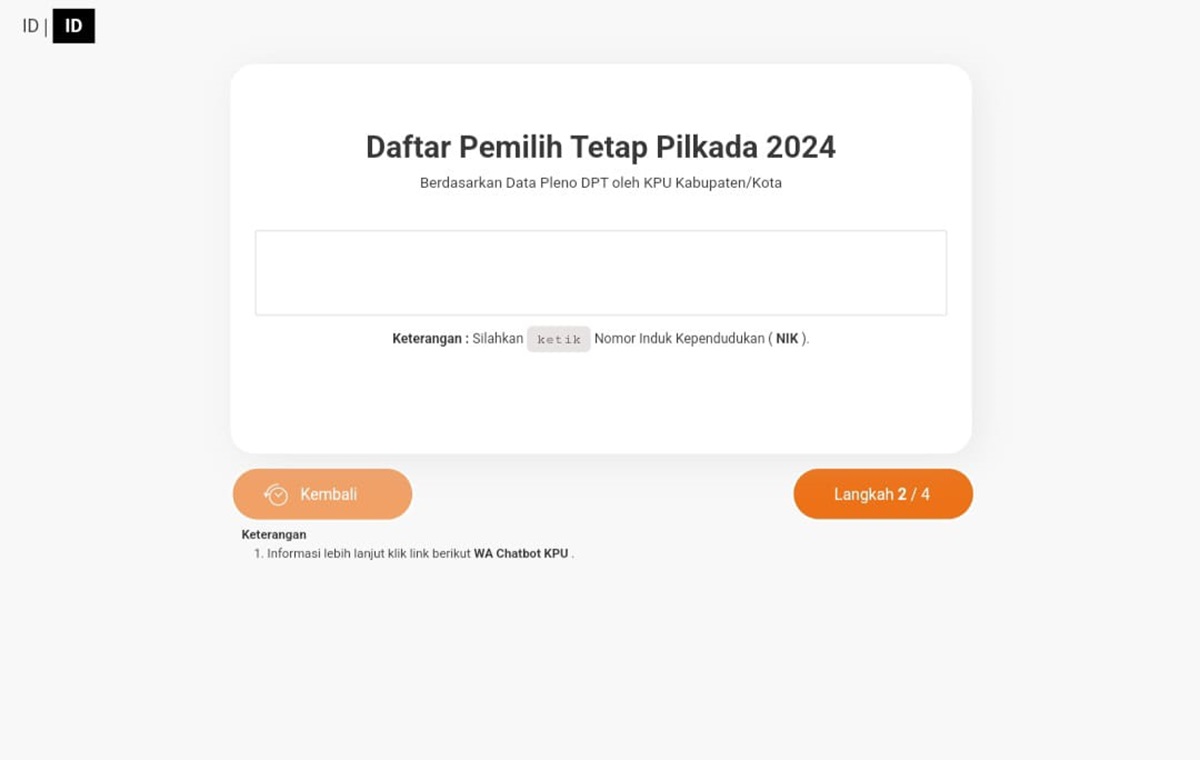Tap the Langkah 2 / 4 button
The image size is (1200, 760).
click(x=882, y=494)
